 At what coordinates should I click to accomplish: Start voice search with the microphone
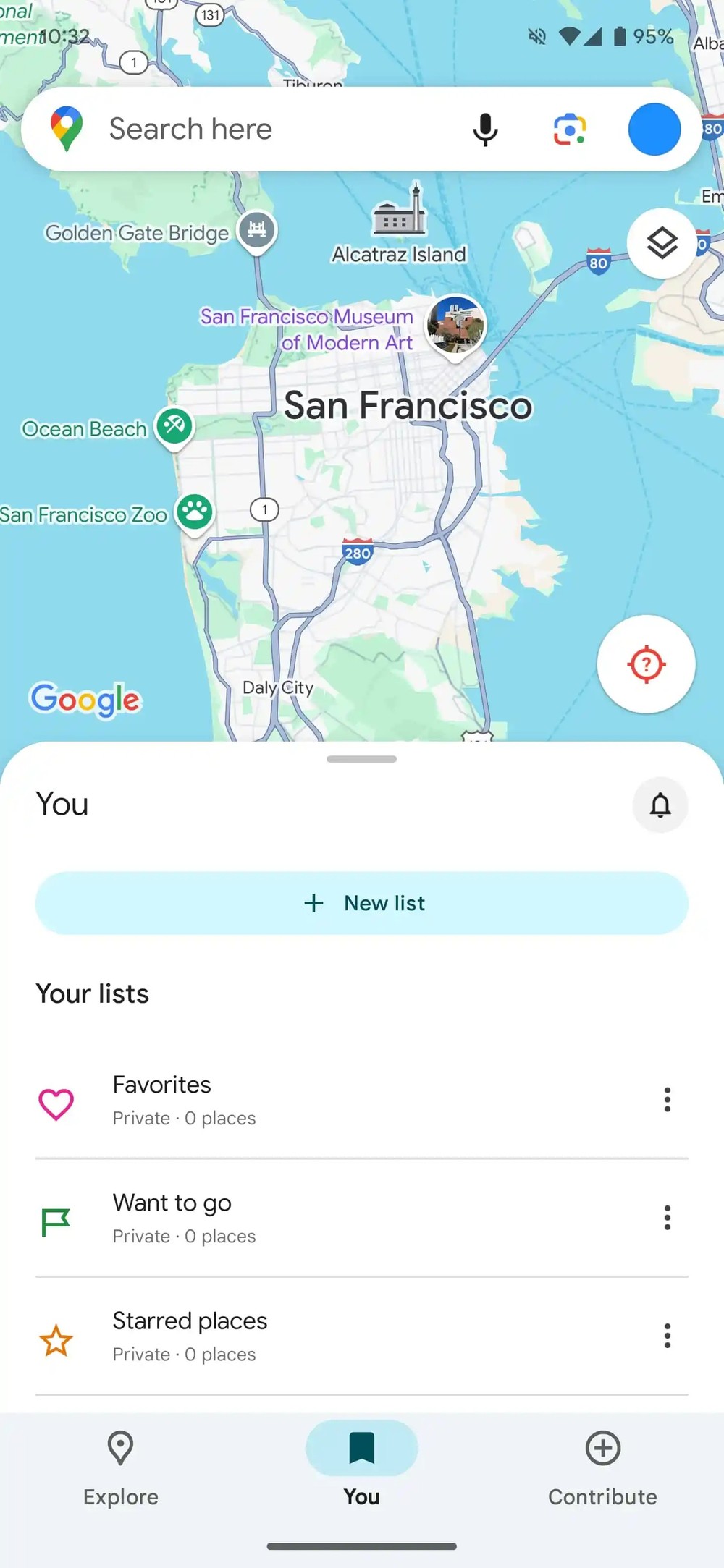point(485,130)
